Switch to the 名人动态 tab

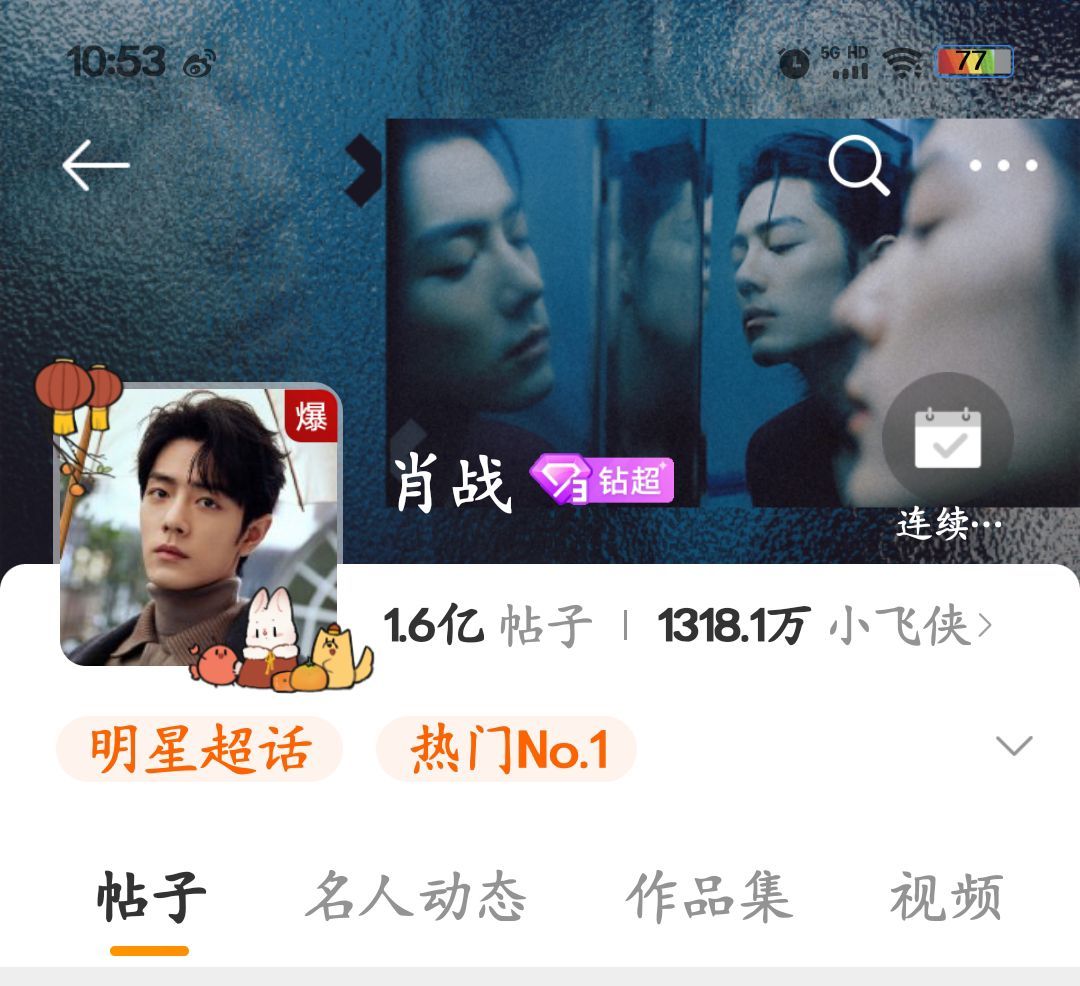416,897
